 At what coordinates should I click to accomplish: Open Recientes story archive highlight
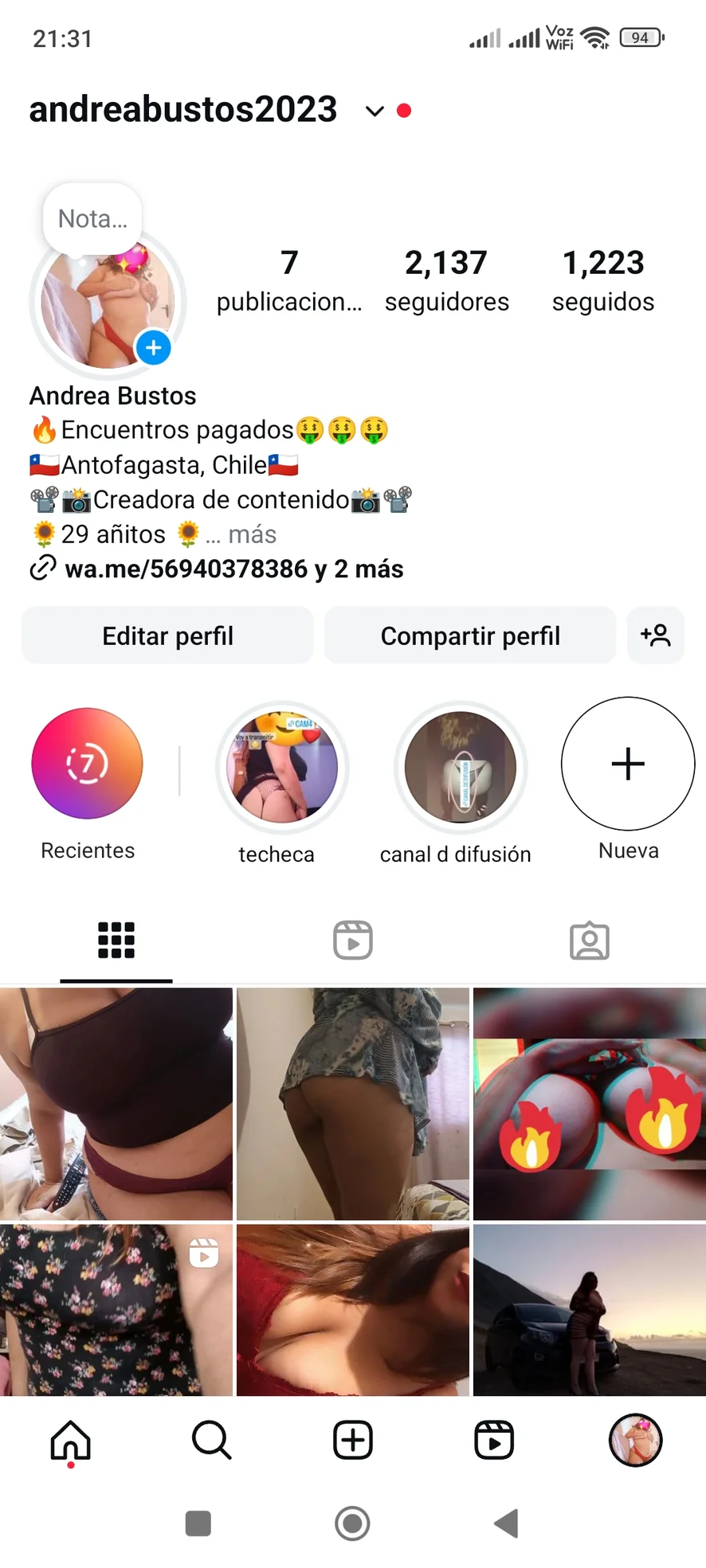[x=88, y=763]
